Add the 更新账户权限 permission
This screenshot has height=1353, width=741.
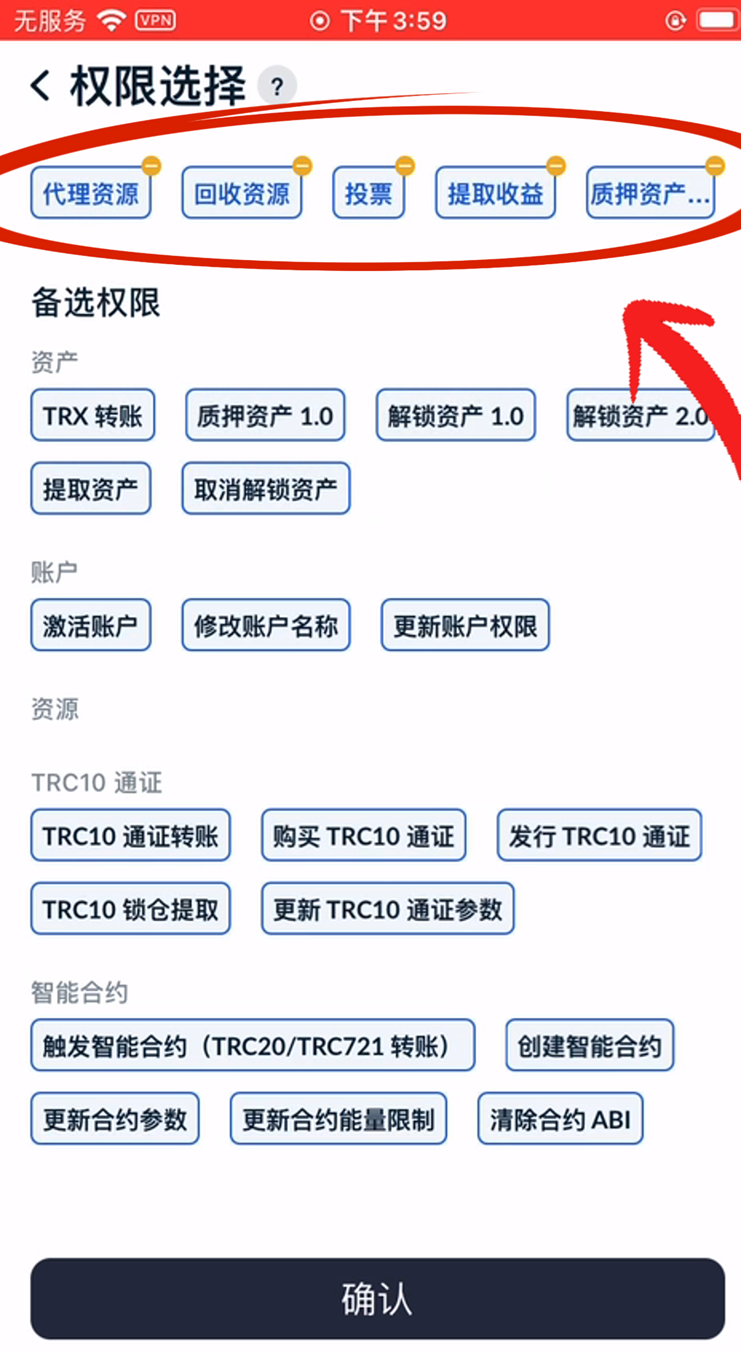pyautogui.click(x=465, y=626)
